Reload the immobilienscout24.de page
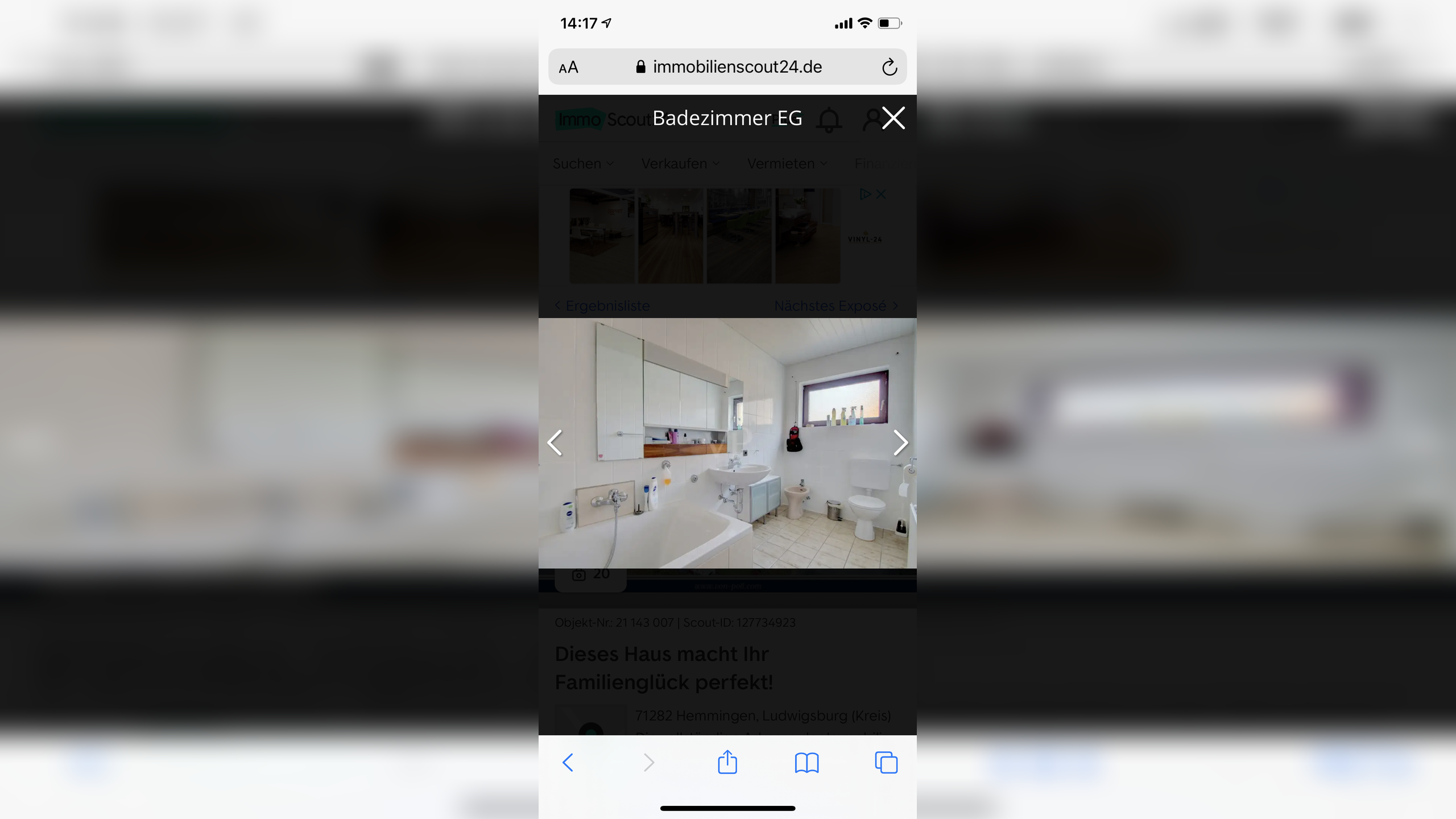The height and width of the screenshot is (819, 1456). click(x=889, y=67)
